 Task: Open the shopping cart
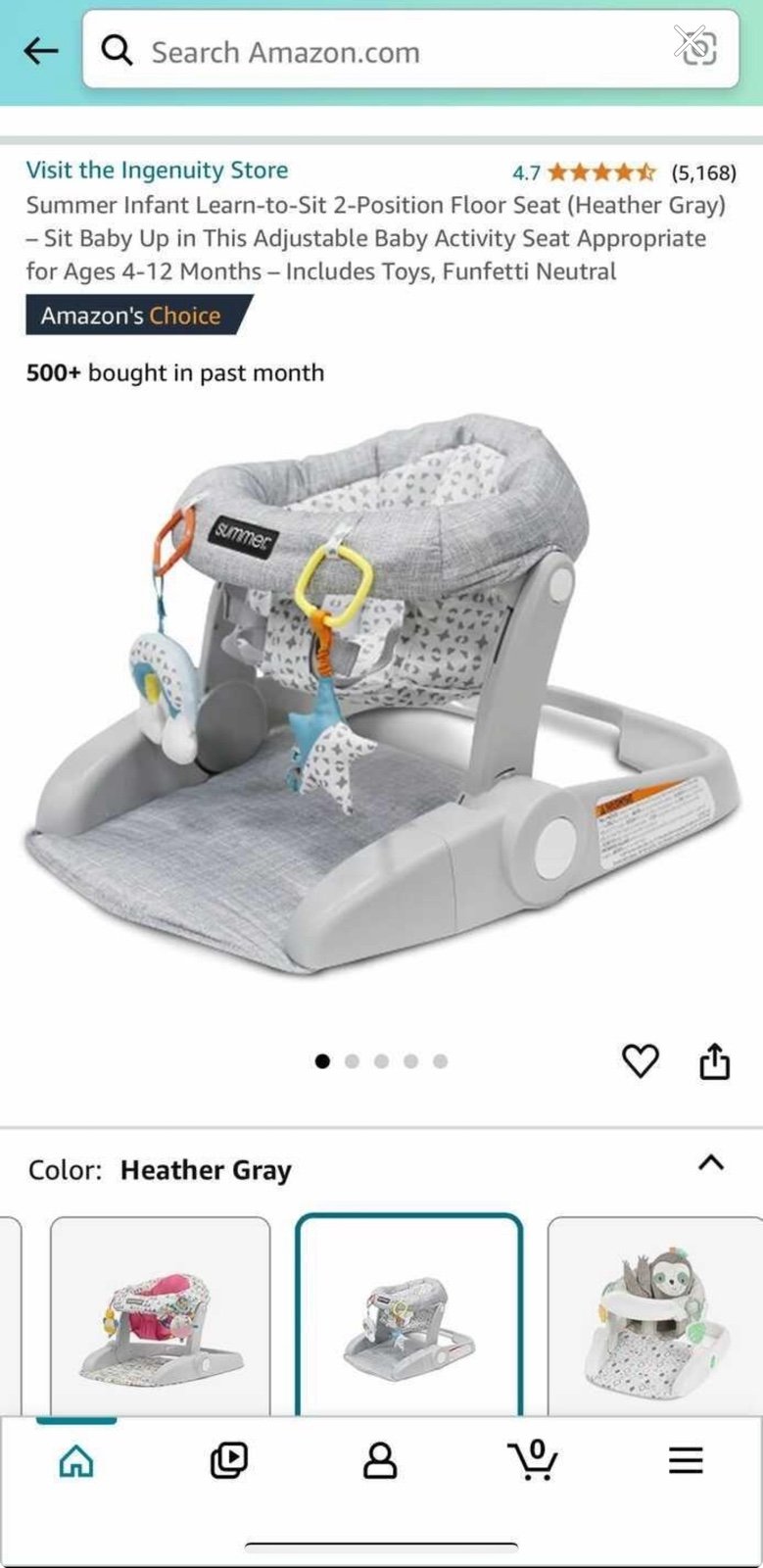pyautogui.click(x=534, y=1459)
